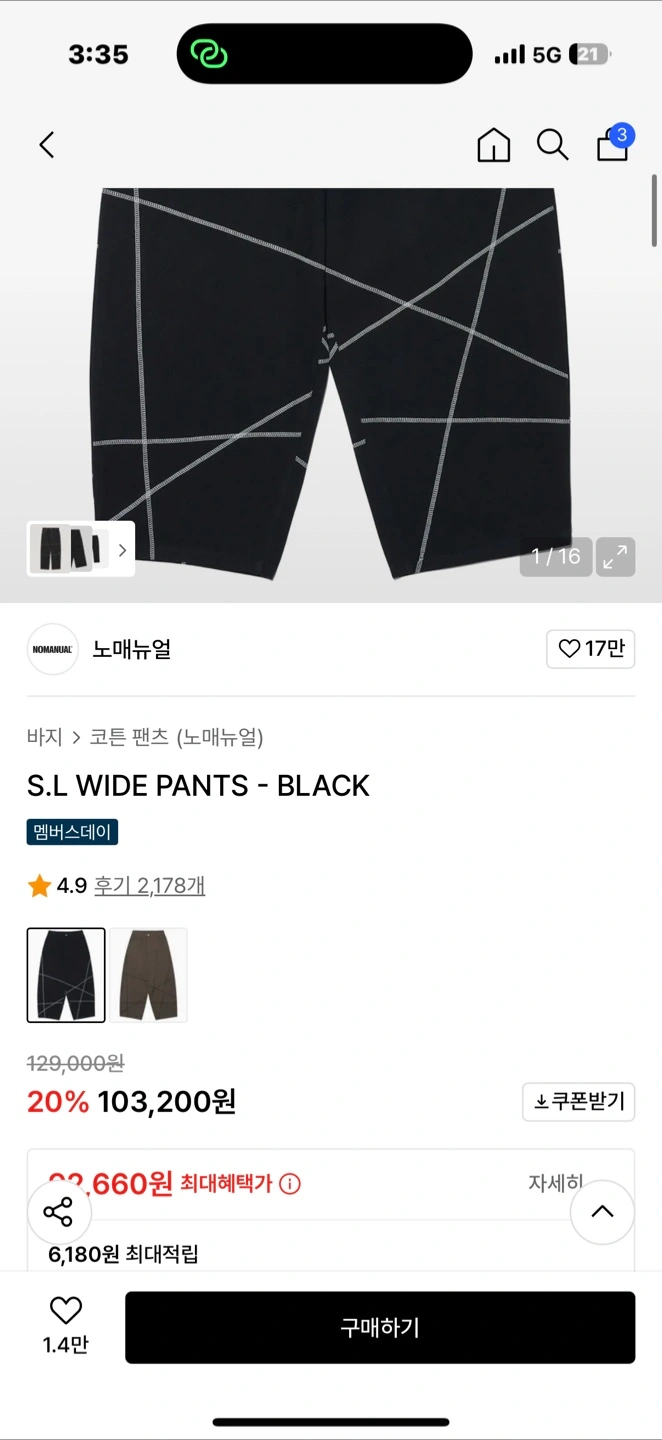Select the black pants color option
This screenshot has height=1440, width=662.
(x=66, y=975)
